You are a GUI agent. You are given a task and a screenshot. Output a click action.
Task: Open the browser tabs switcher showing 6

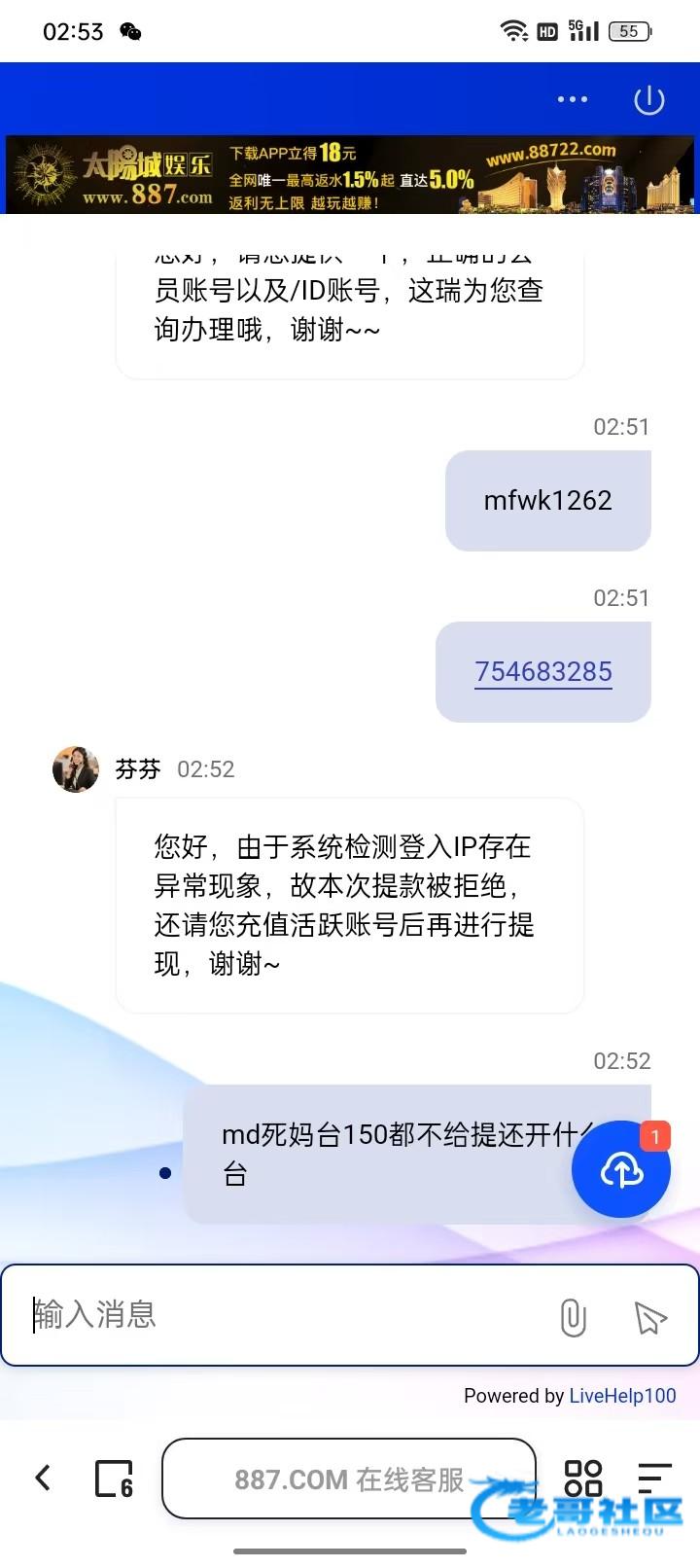114,1479
